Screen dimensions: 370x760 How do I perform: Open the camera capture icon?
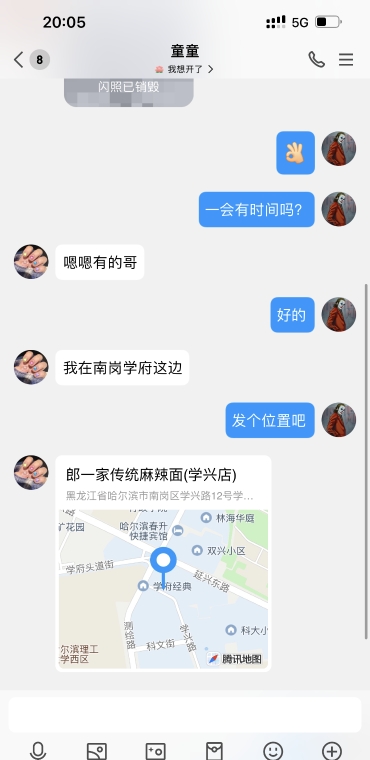[x=155, y=751]
